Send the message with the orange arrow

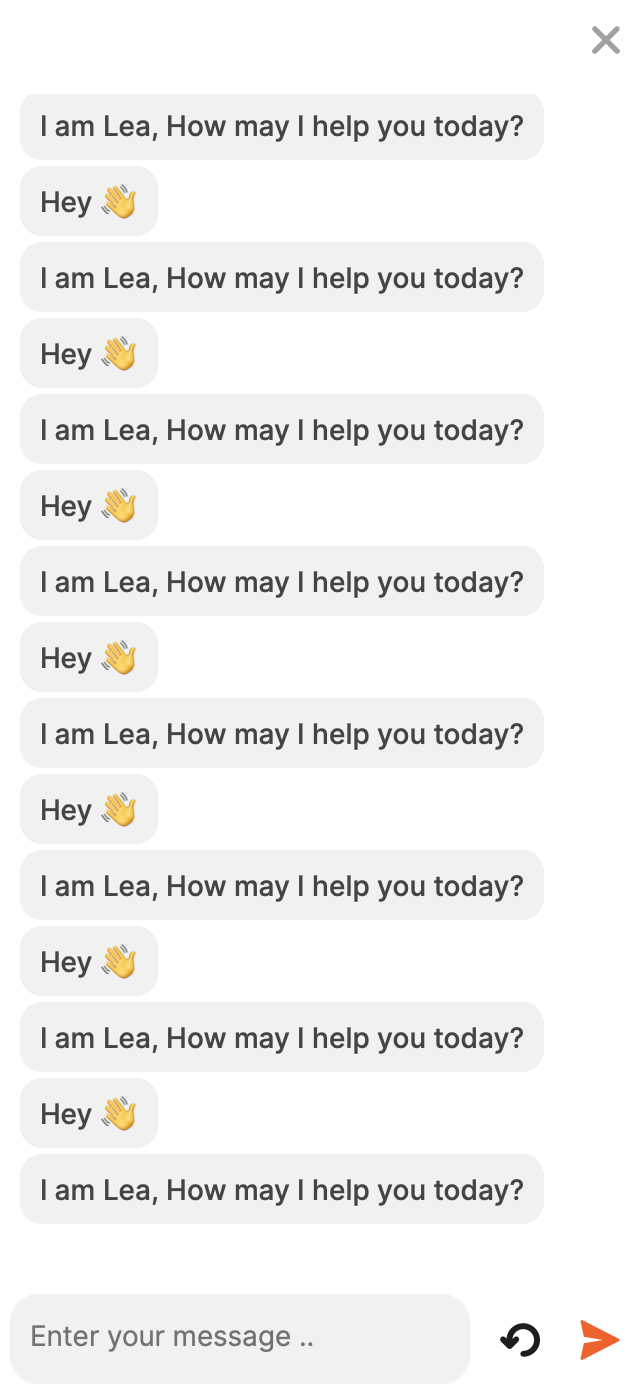600,1339
